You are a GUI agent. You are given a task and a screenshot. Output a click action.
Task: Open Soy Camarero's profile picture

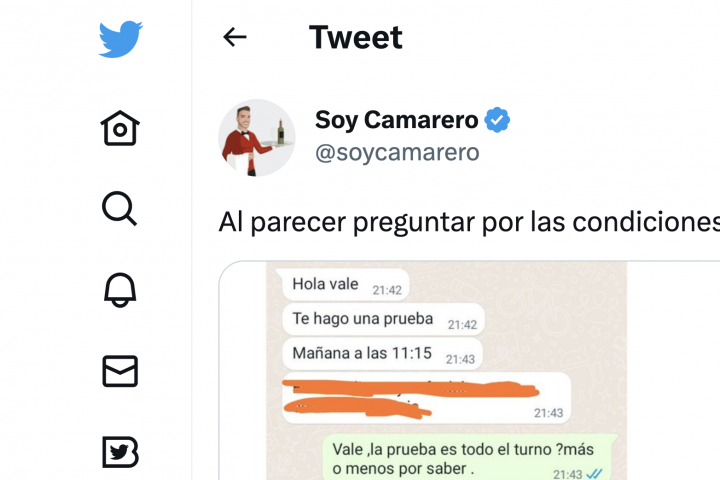257,137
